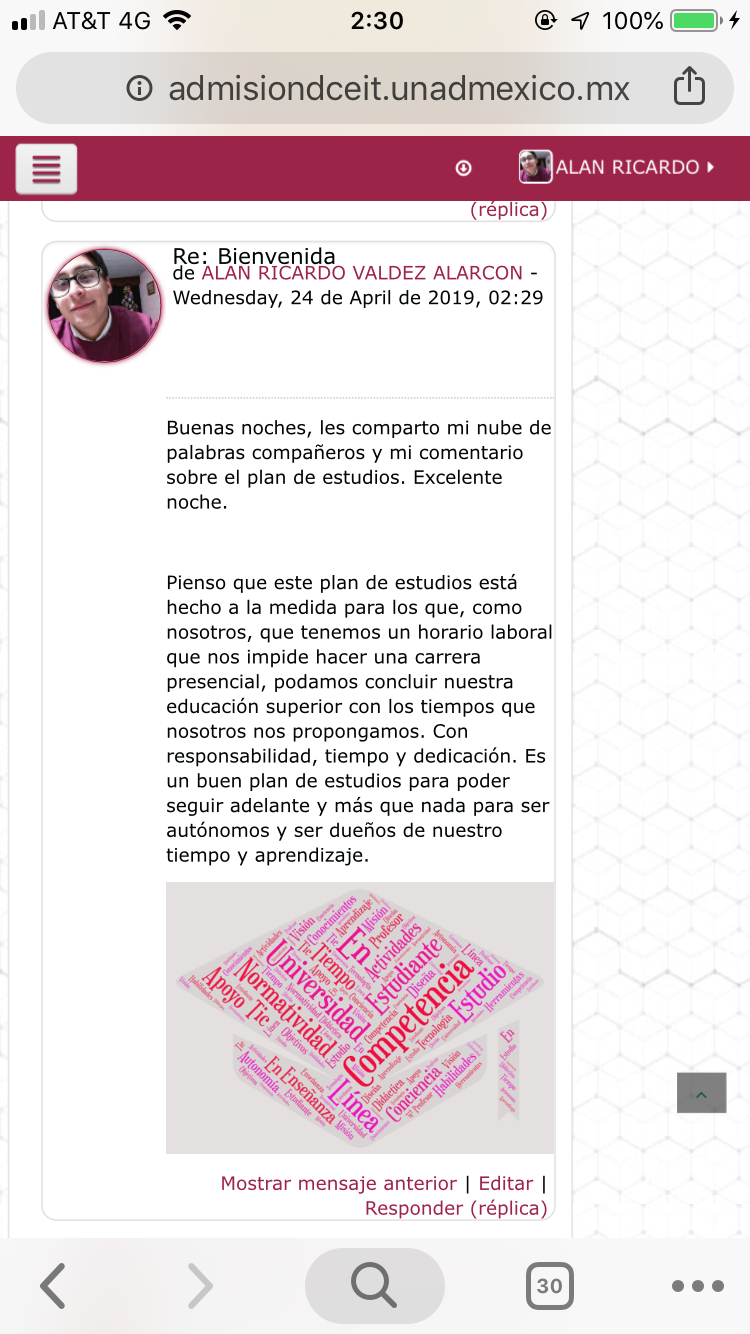Open ALAN RICARDO user menu

point(617,167)
